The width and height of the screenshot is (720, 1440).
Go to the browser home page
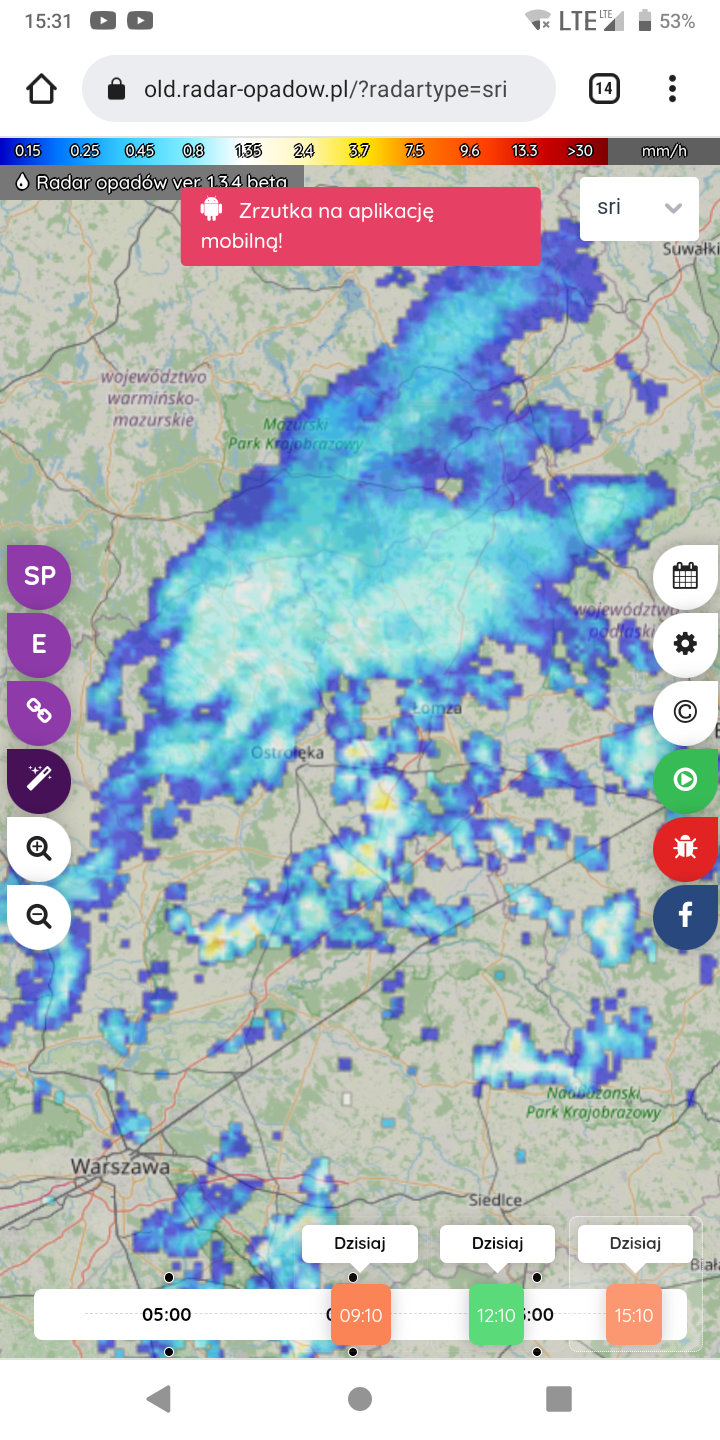point(41,89)
